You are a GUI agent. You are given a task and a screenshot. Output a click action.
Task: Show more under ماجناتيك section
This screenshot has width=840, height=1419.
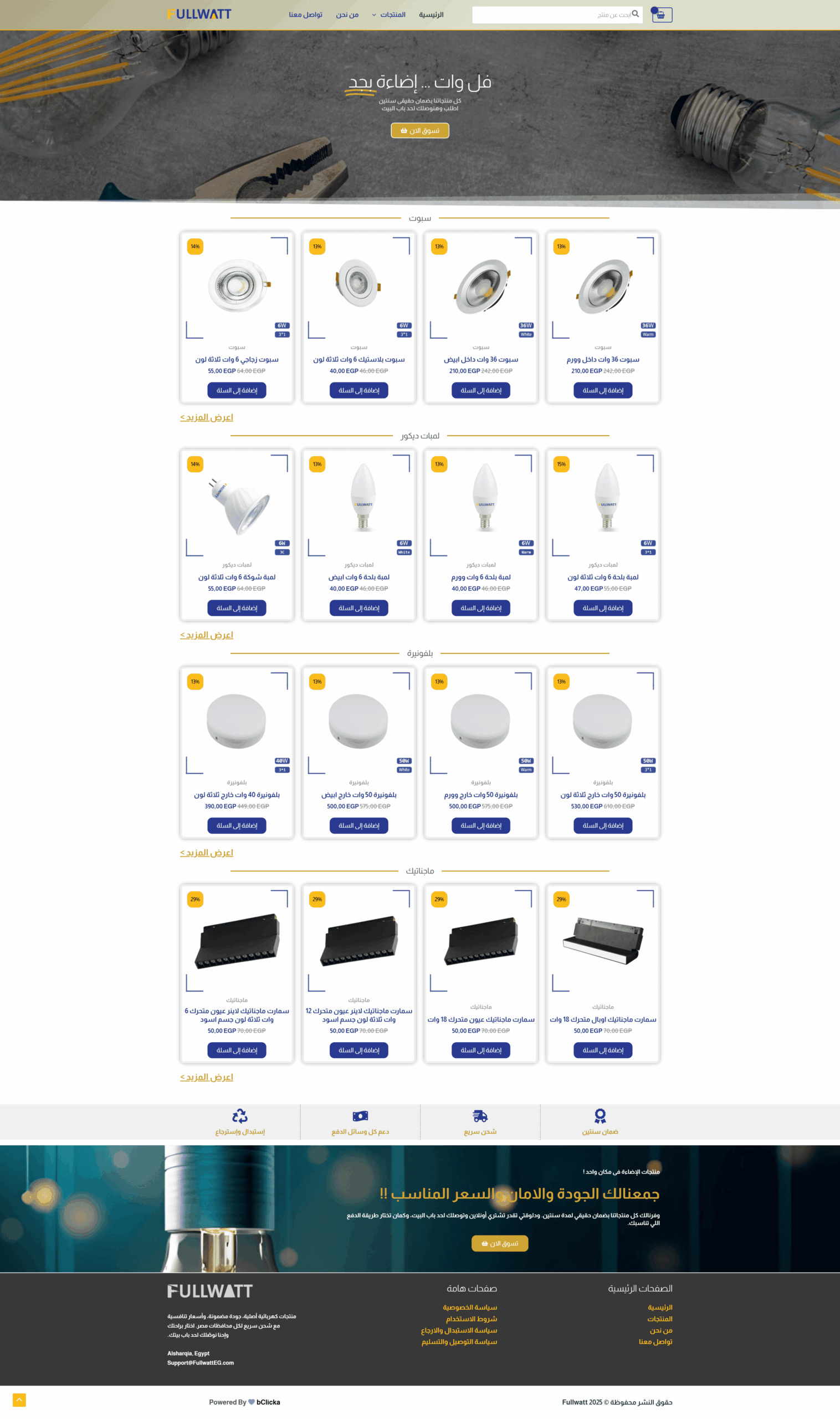pos(207,1077)
